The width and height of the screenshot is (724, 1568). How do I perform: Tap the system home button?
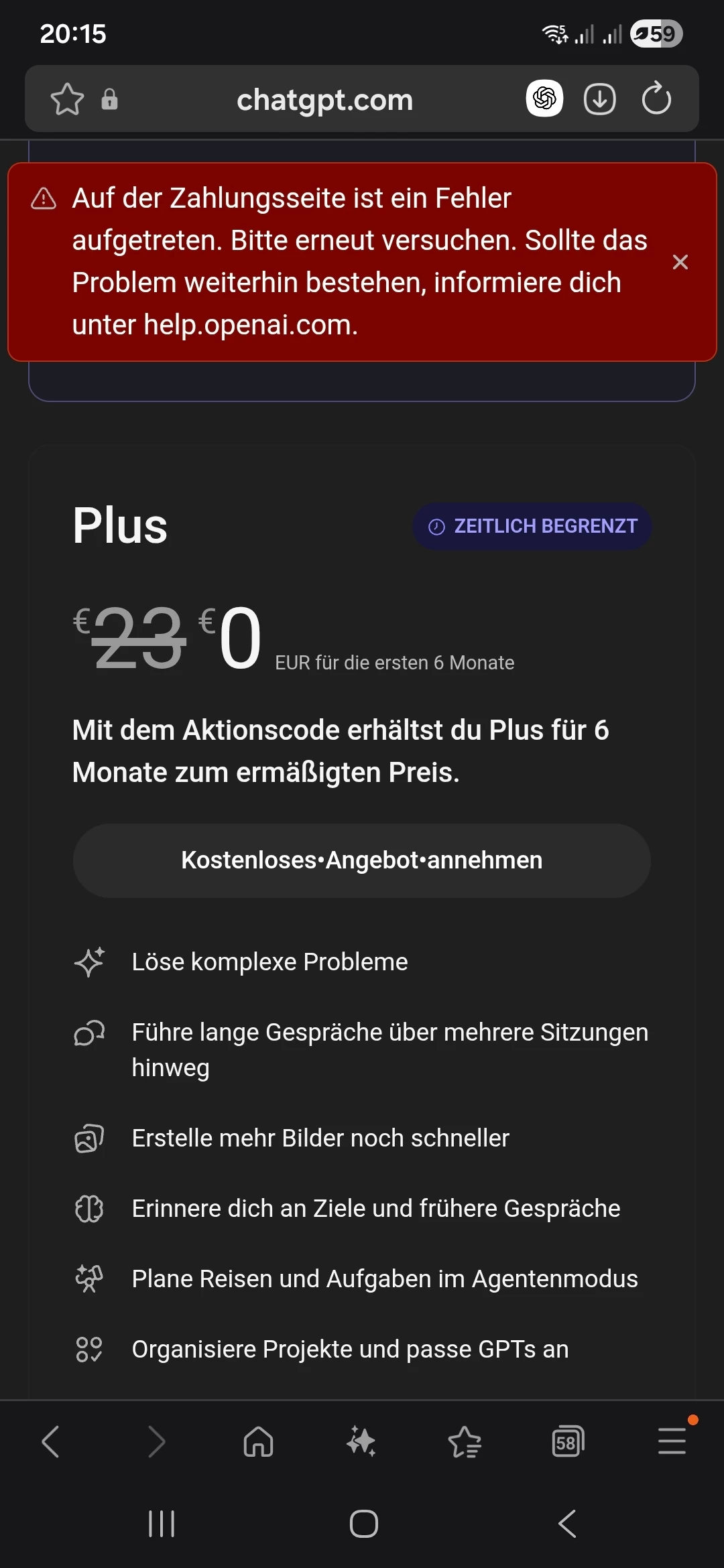pos(363,1524)
